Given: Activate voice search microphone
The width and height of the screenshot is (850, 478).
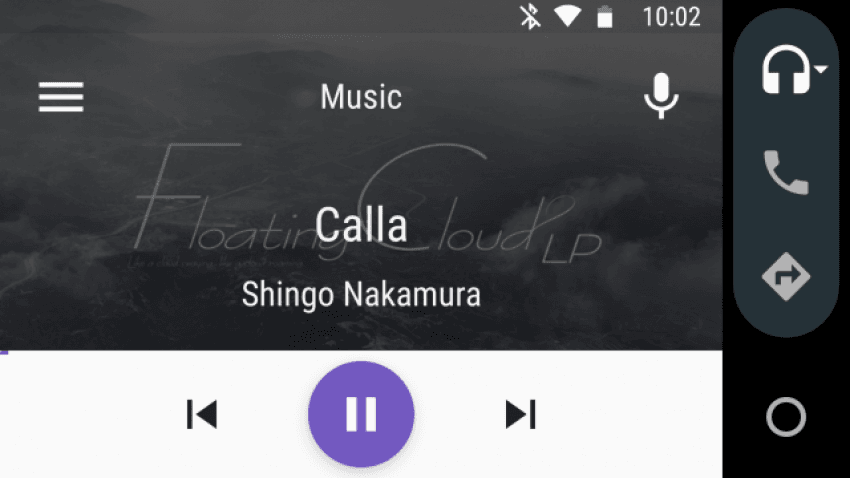Looking at the screenshot, I should [660, 97].
